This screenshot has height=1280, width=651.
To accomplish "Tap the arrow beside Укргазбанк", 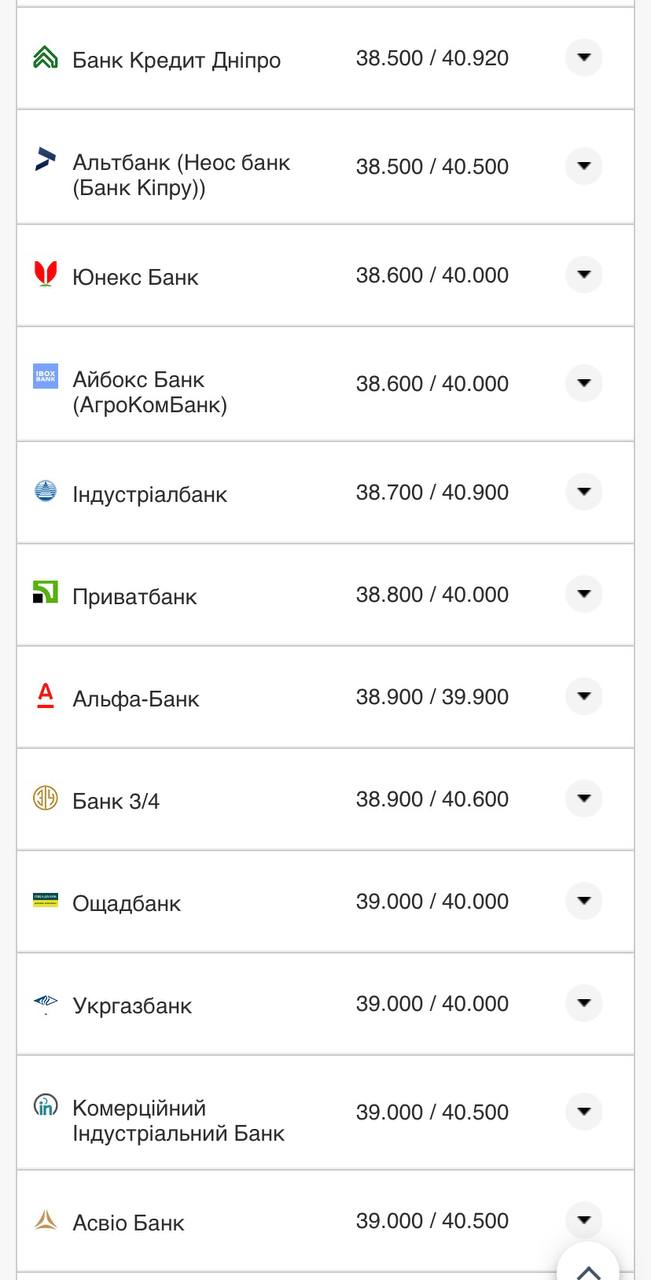I will 583,1003.
